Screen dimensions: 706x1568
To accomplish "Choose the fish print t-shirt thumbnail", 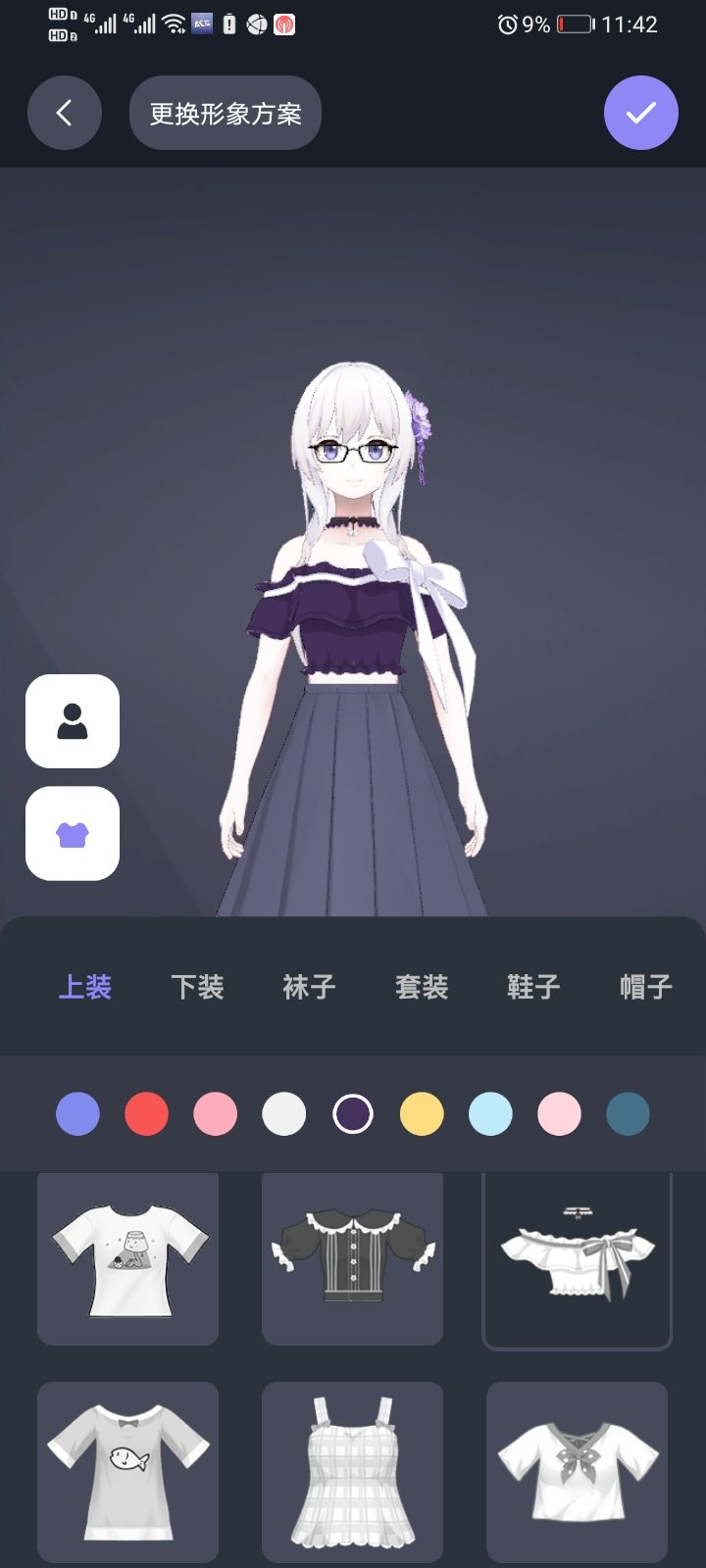I will tap(127, 1471).
